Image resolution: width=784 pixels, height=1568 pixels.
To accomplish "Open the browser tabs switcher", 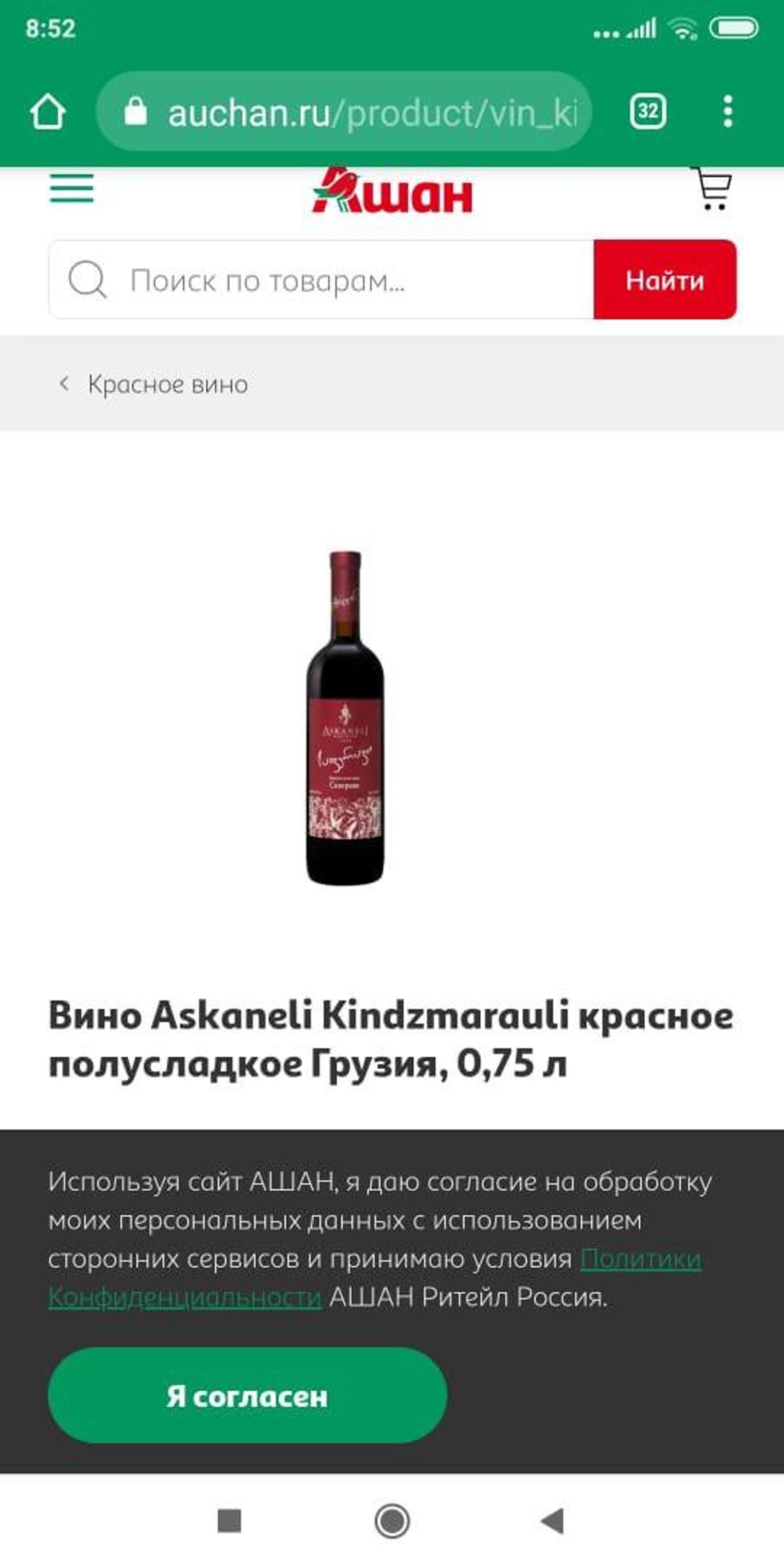I will point(647,112).
